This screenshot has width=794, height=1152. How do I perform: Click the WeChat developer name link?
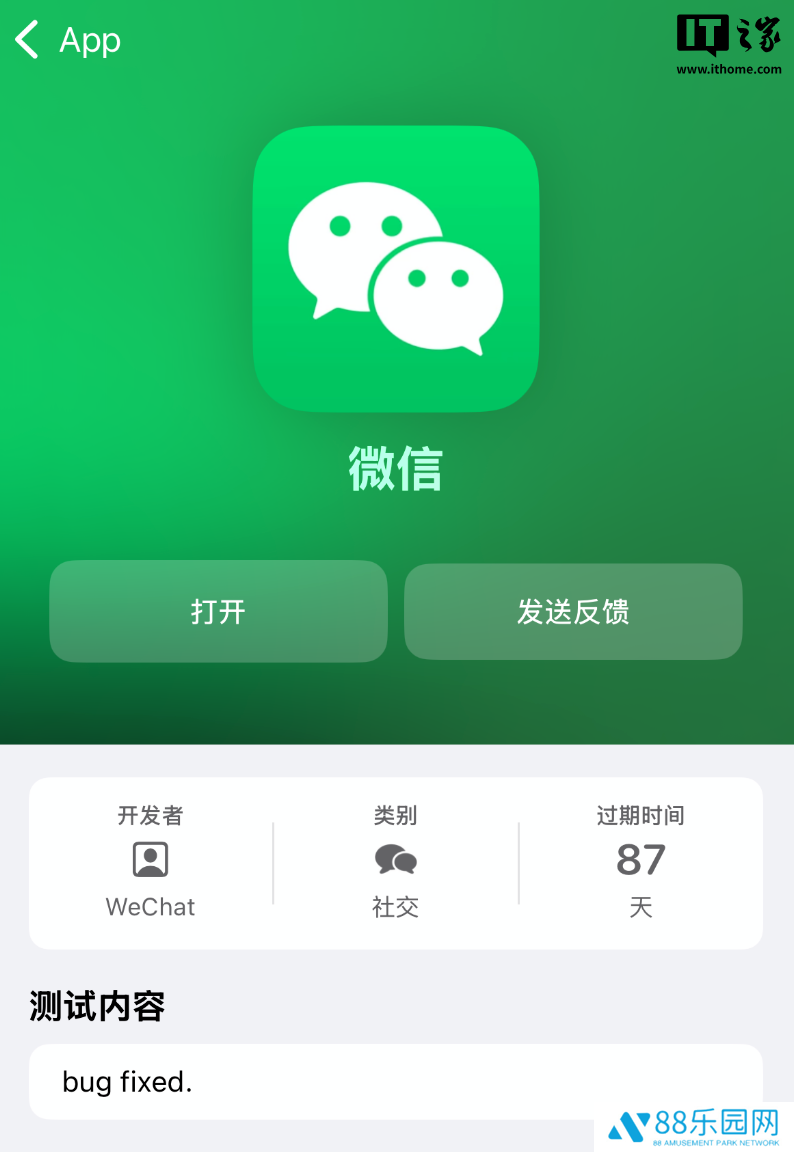tap(150, 908)
